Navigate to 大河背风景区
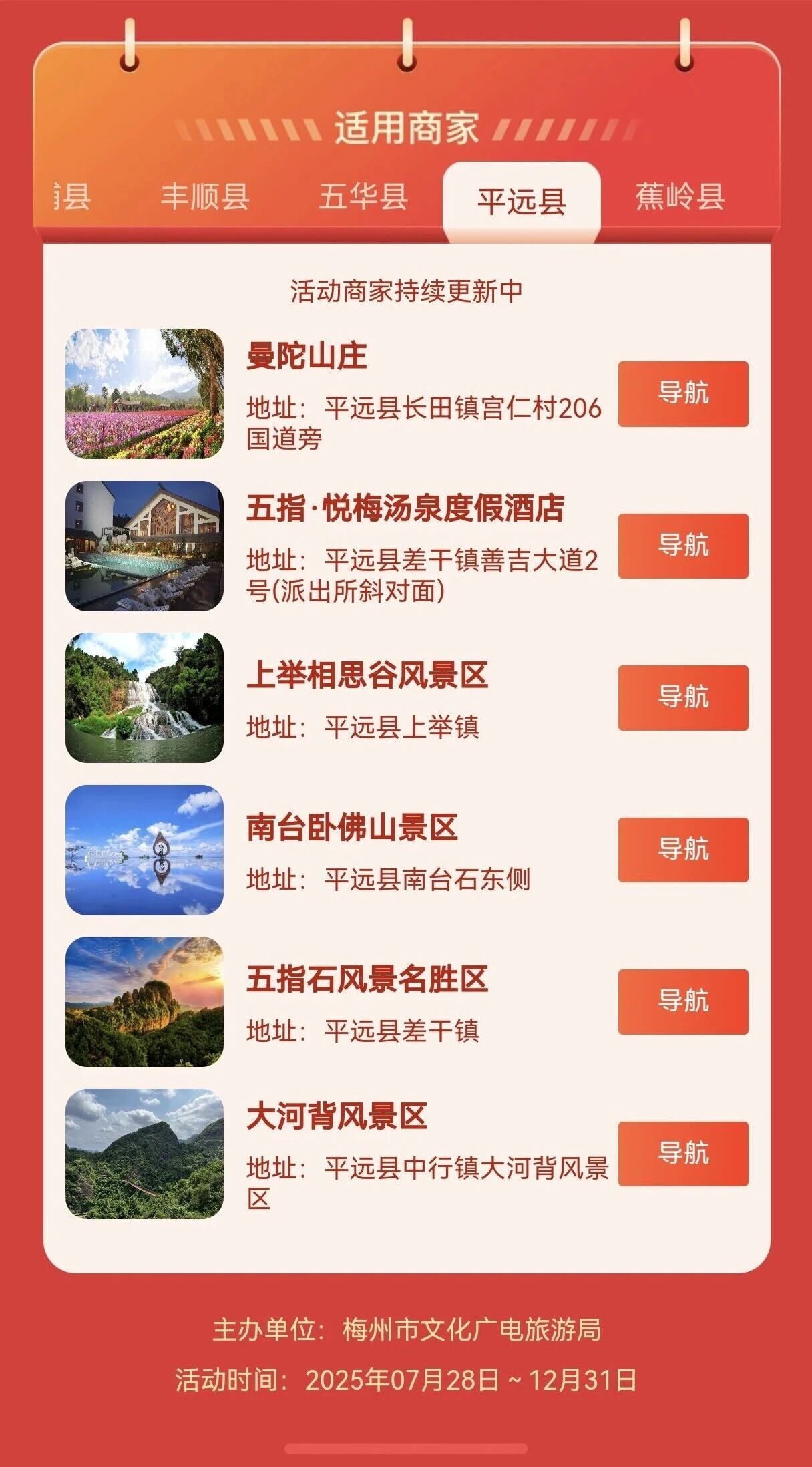Screen dimensions: 812x1467 [682, 1154]
